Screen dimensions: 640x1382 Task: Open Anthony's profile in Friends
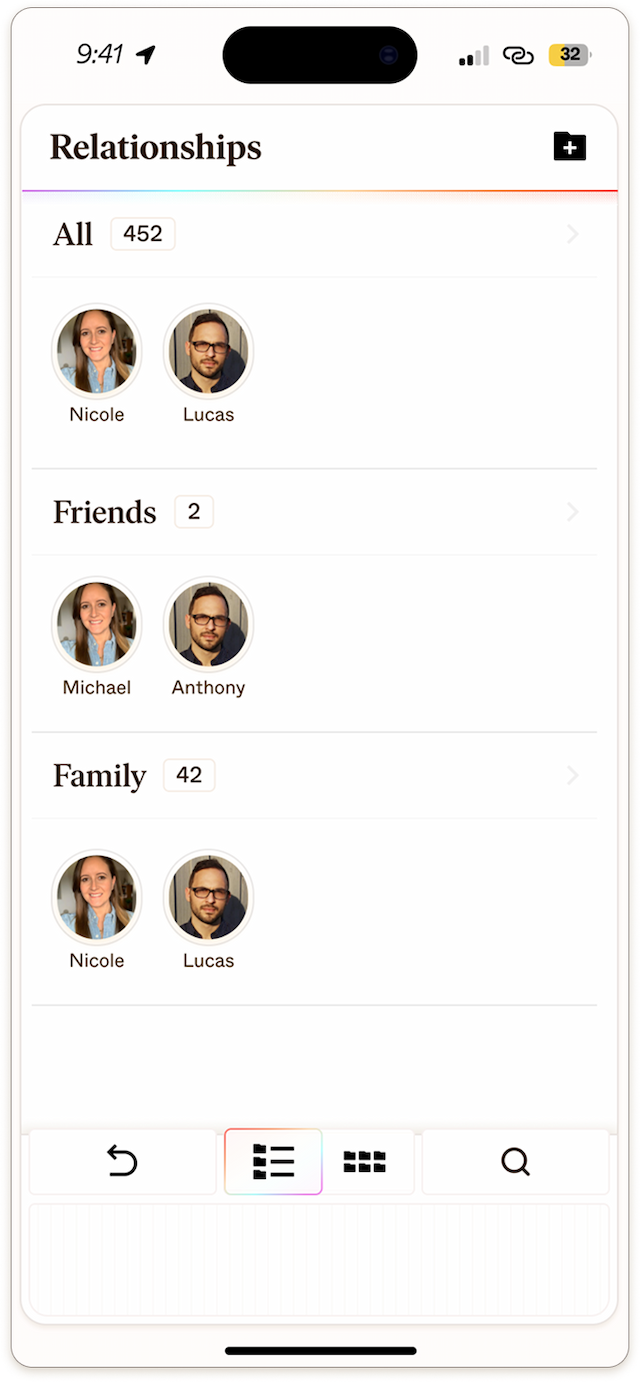click(x=208, y=625)
